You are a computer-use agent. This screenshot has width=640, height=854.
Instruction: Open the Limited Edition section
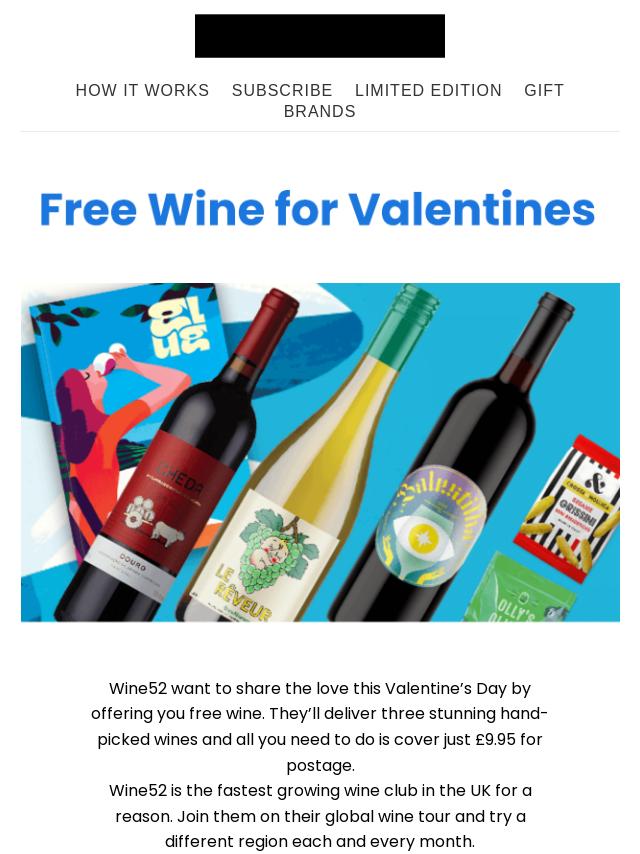point(428,90)
